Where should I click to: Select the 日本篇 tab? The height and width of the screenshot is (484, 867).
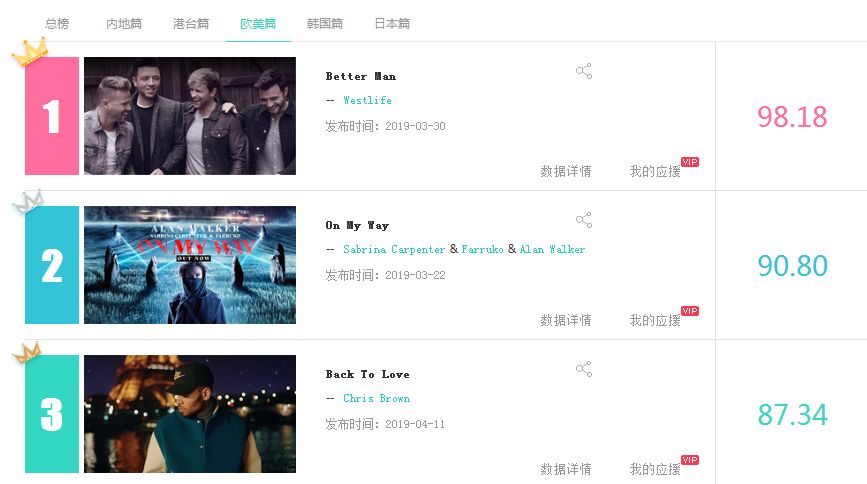click(392, 23)
